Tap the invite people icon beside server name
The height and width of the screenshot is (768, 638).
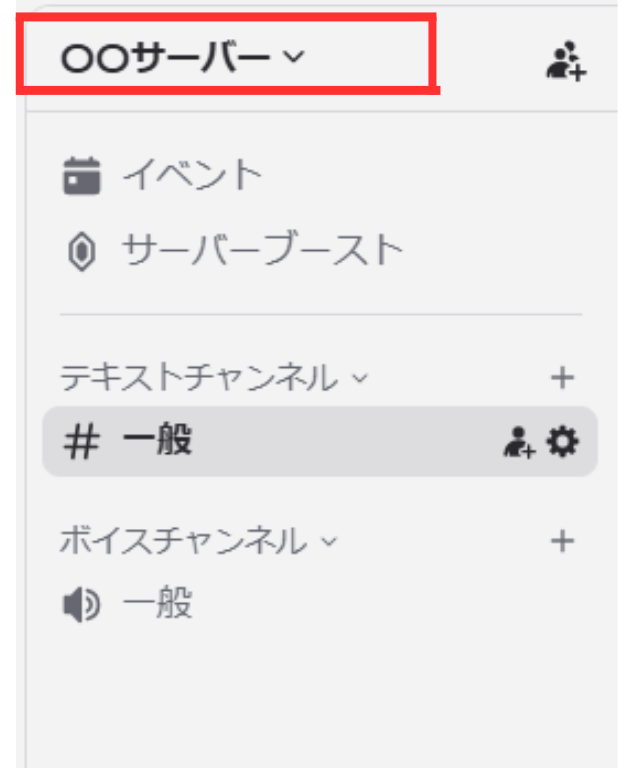(x=566, y=60)
